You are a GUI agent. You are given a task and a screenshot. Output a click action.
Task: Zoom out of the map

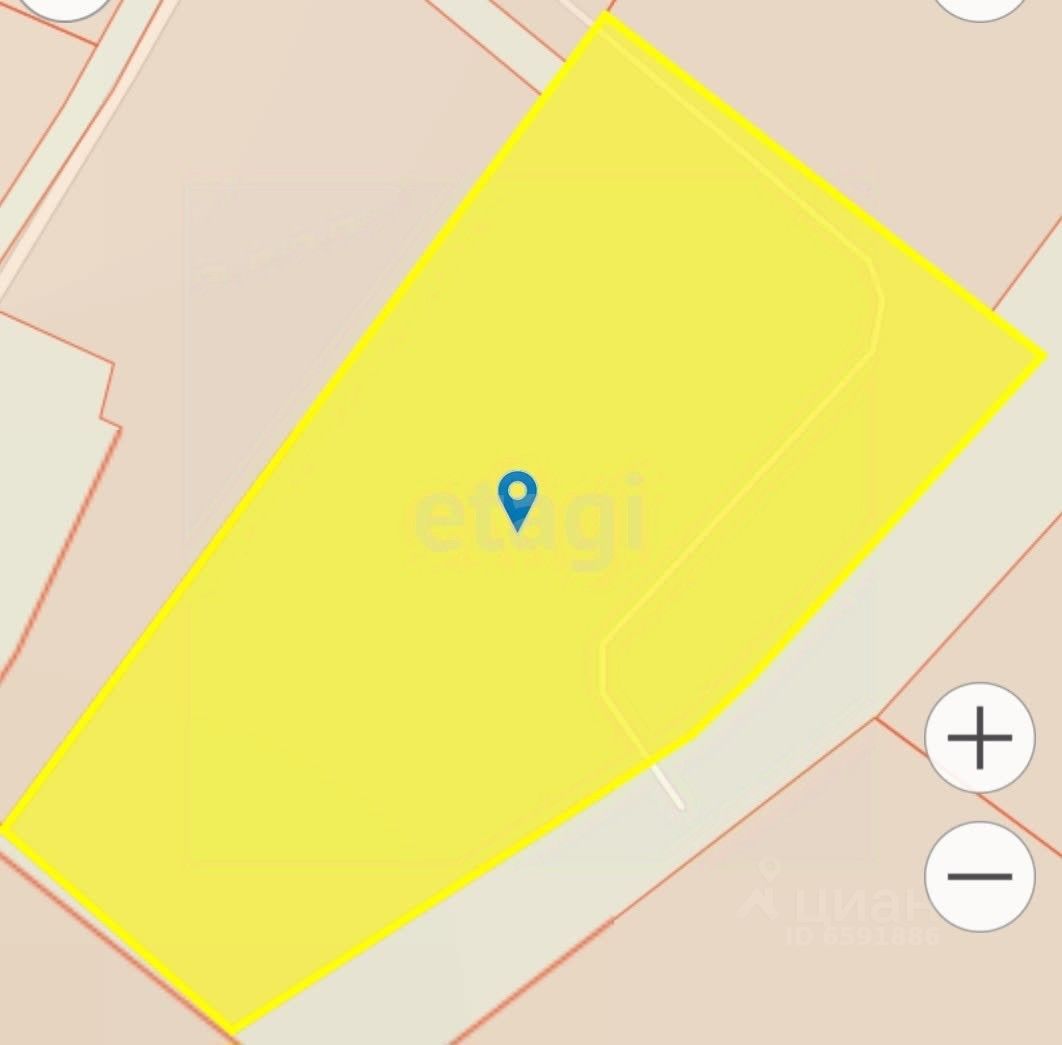point(979,876)
